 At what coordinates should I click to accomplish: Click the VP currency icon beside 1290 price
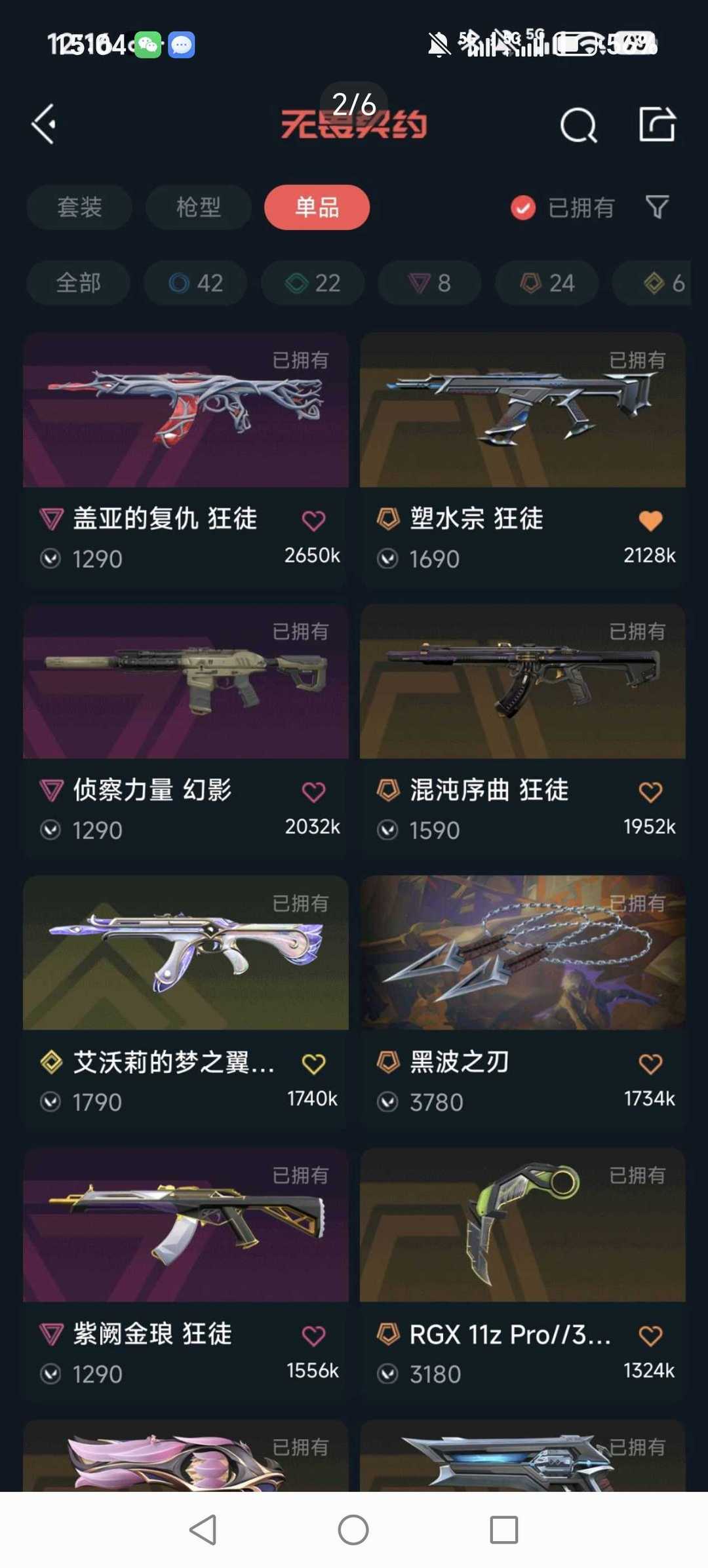click(x=50, y=559)
